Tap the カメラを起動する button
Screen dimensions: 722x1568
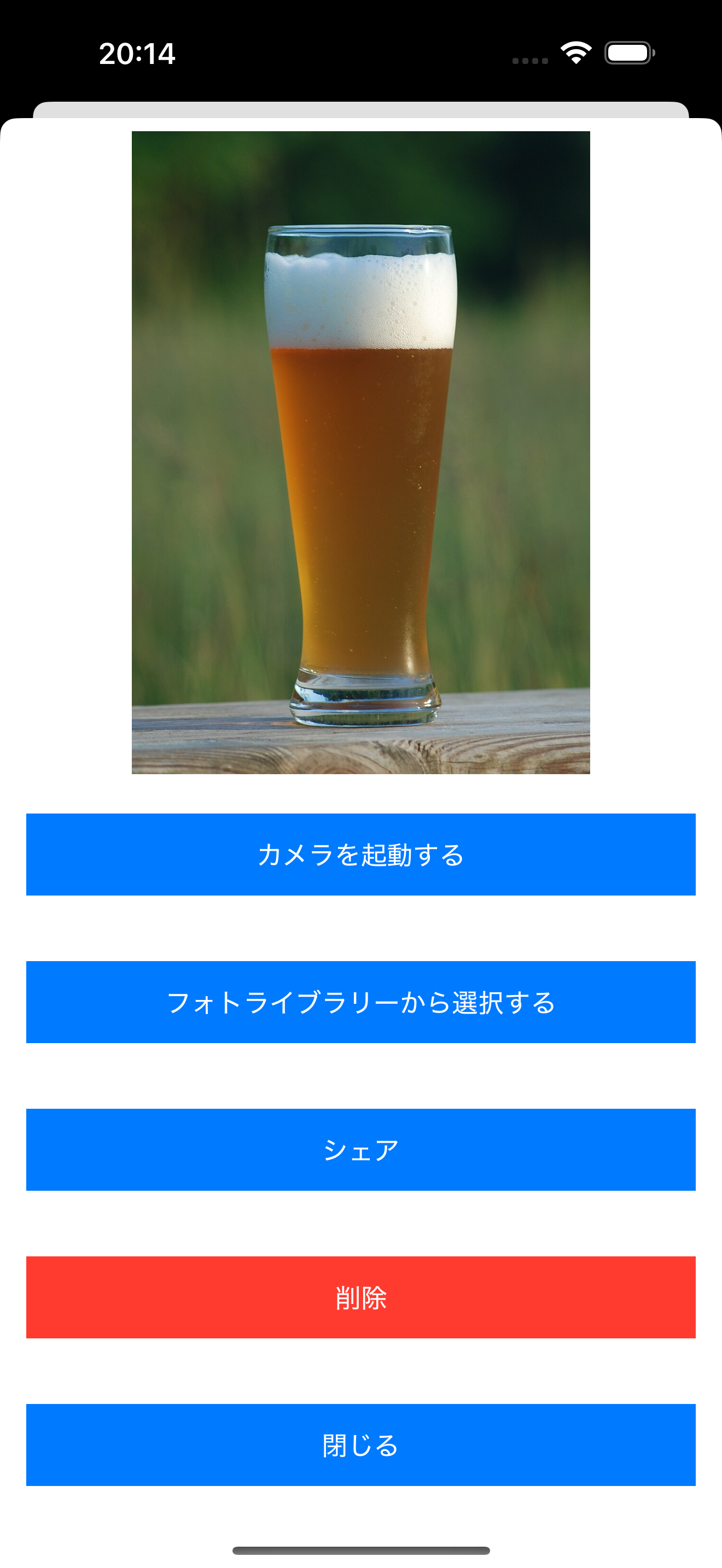click(361, 854)
